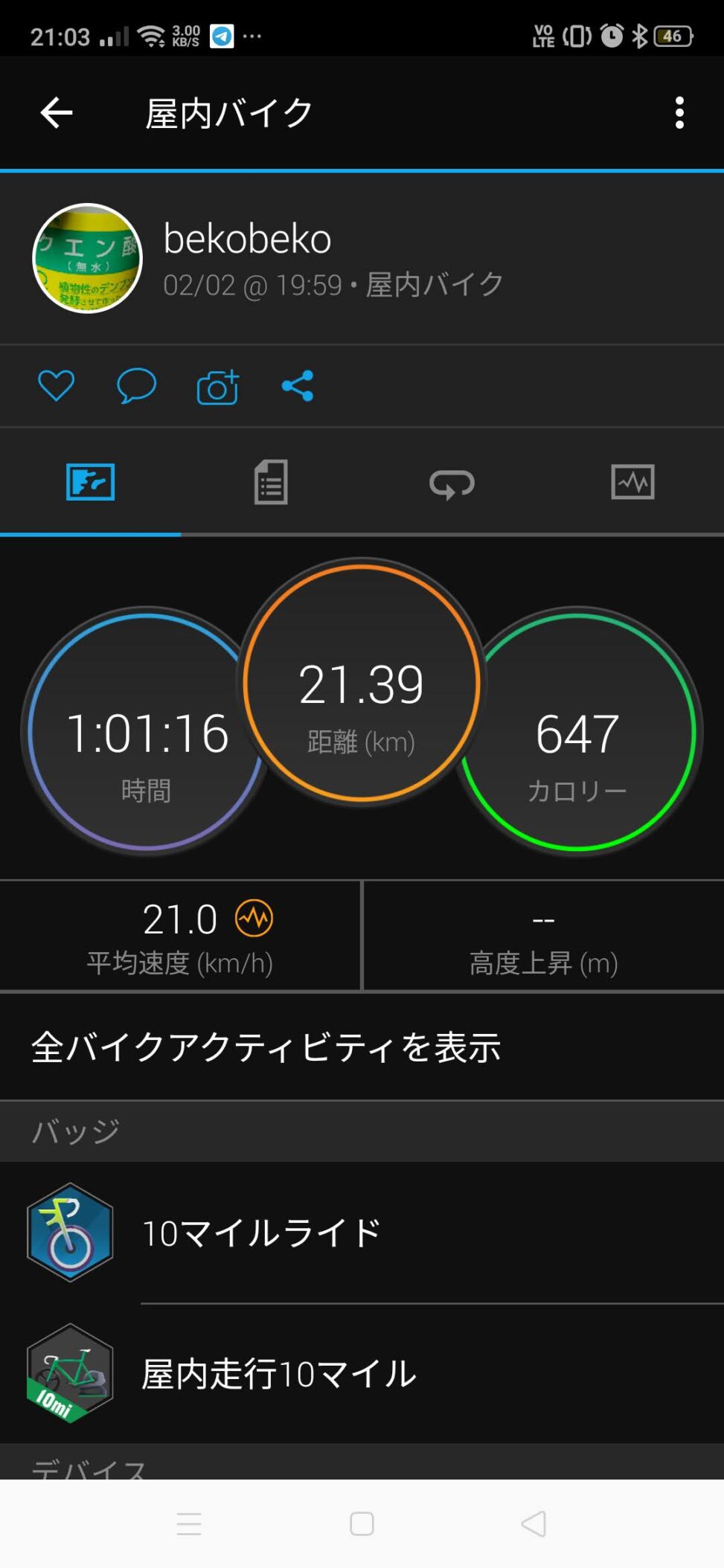
Task: Open the 10マイルライド badge
Action: 362,1233
